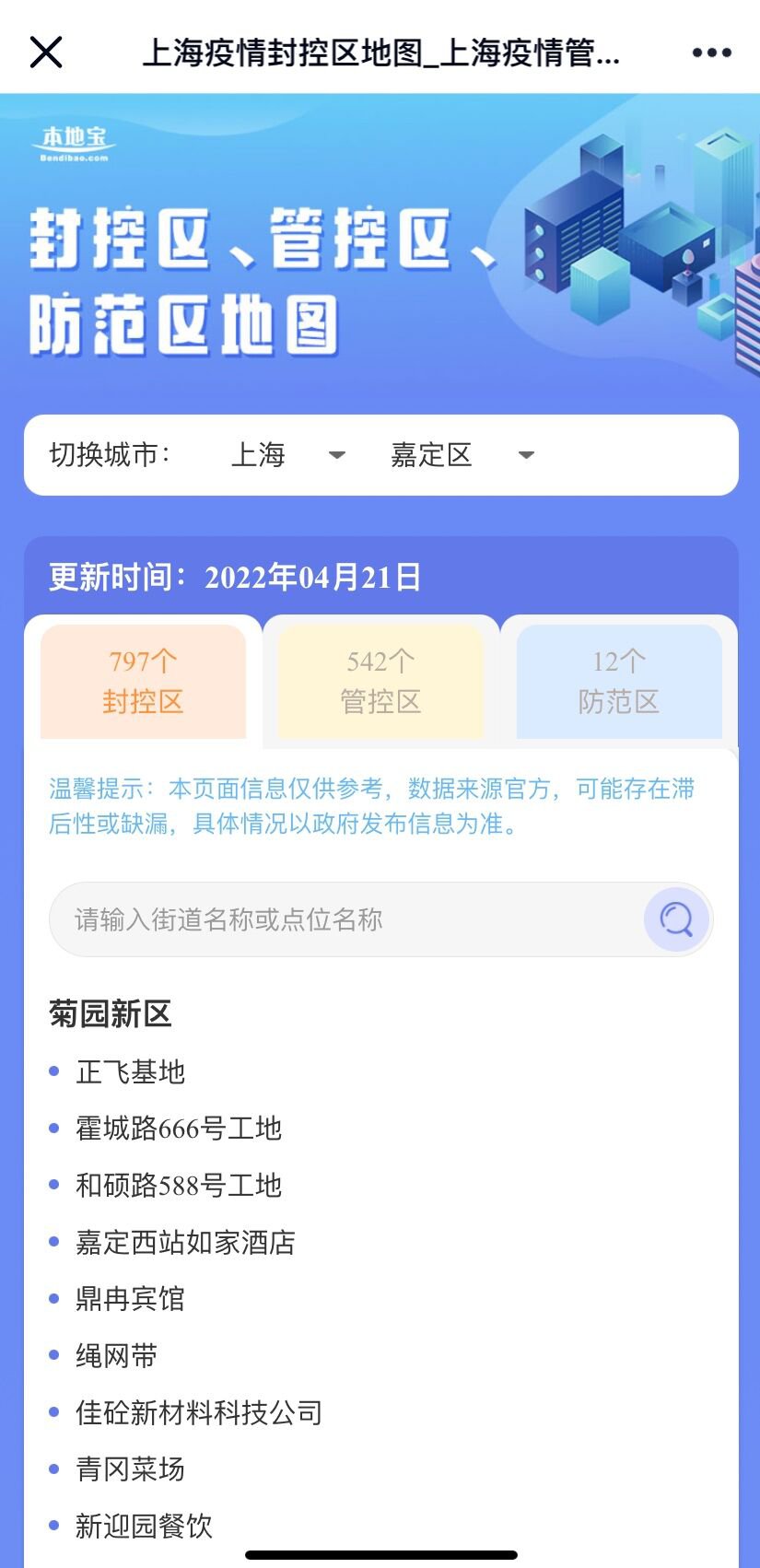Viewport: 760px width, 1568px height.
Task: Open the three-dot more options menu
Action: tap(711, 53)
